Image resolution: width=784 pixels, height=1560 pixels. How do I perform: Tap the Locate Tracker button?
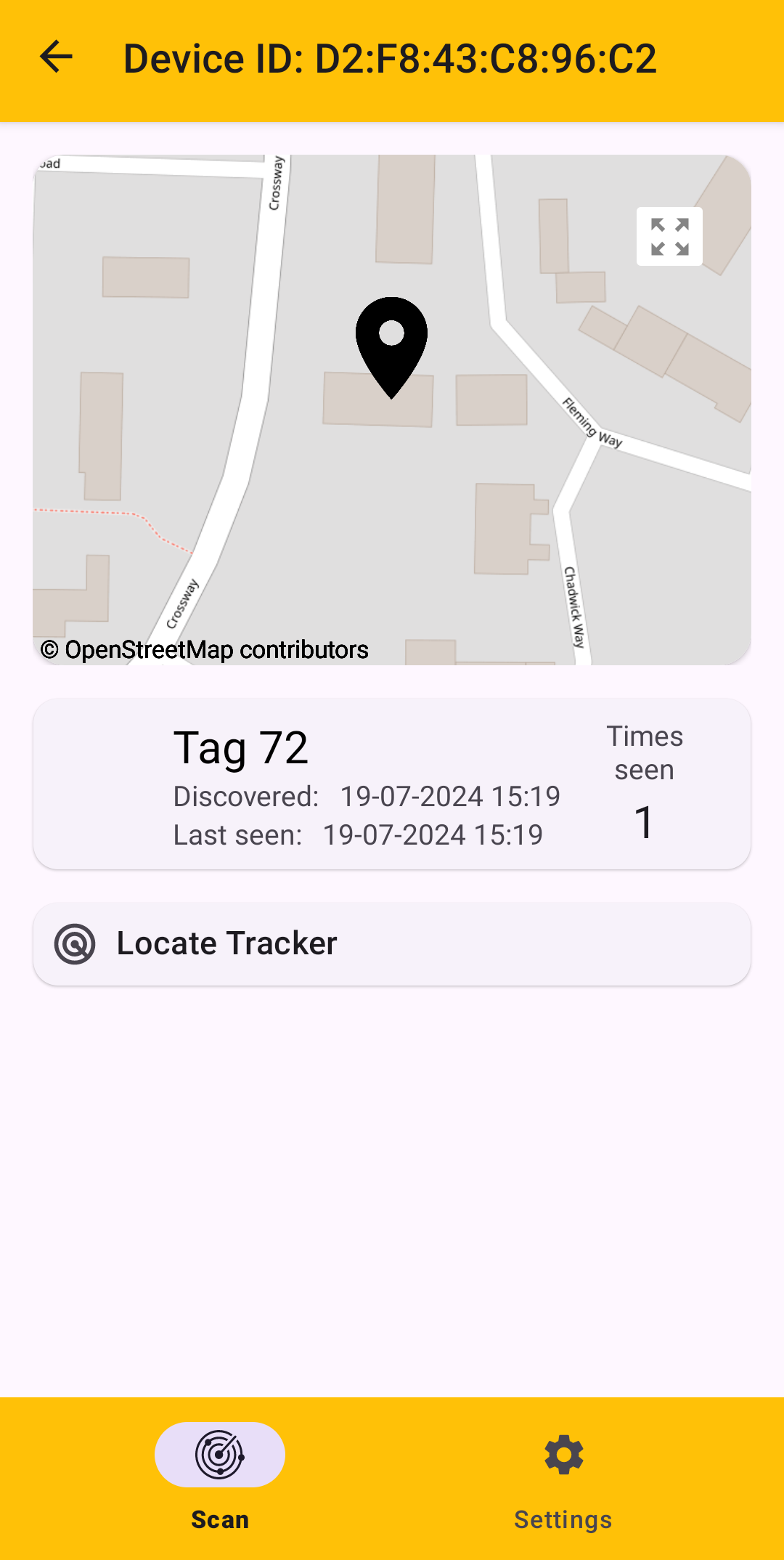(392, 944)
